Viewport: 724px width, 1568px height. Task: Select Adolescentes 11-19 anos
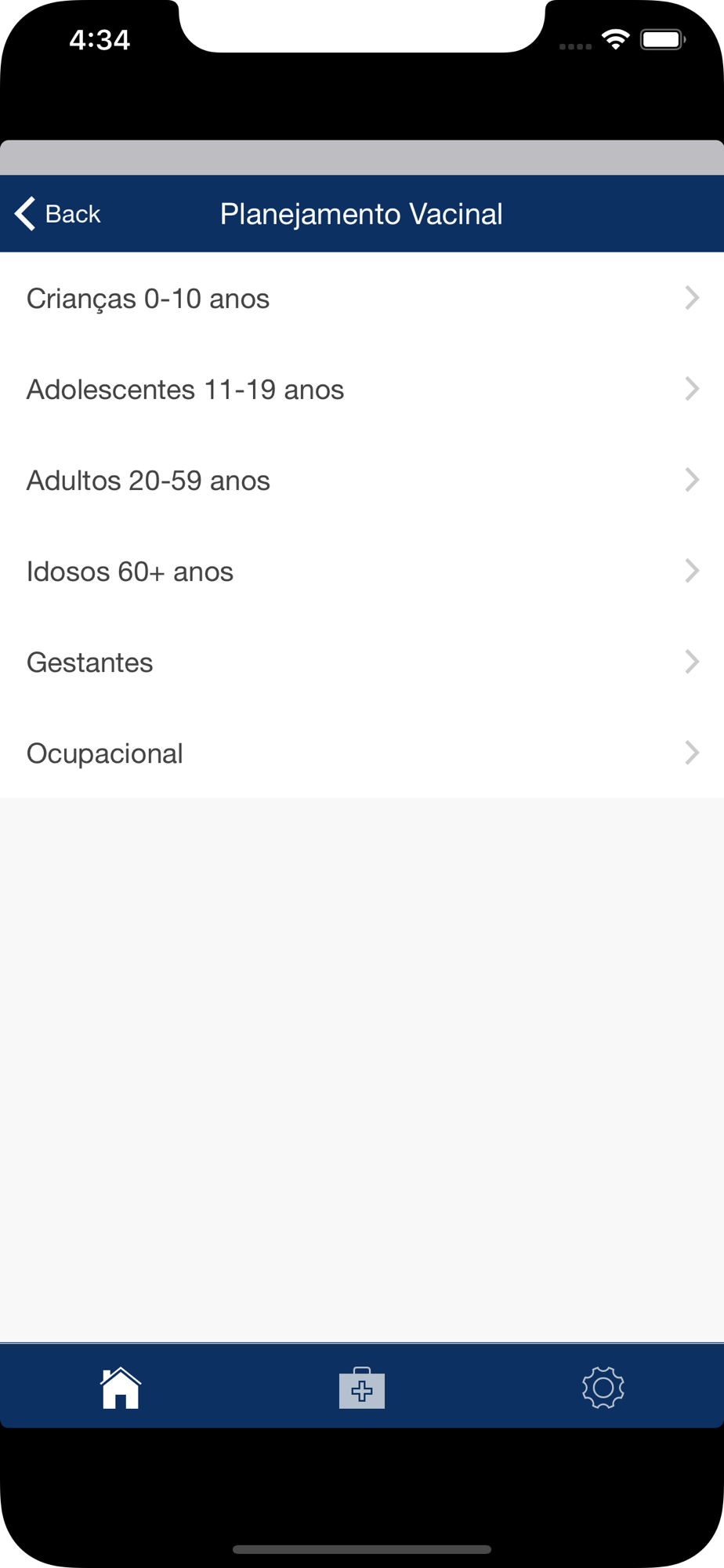click(x=362, y=389)
